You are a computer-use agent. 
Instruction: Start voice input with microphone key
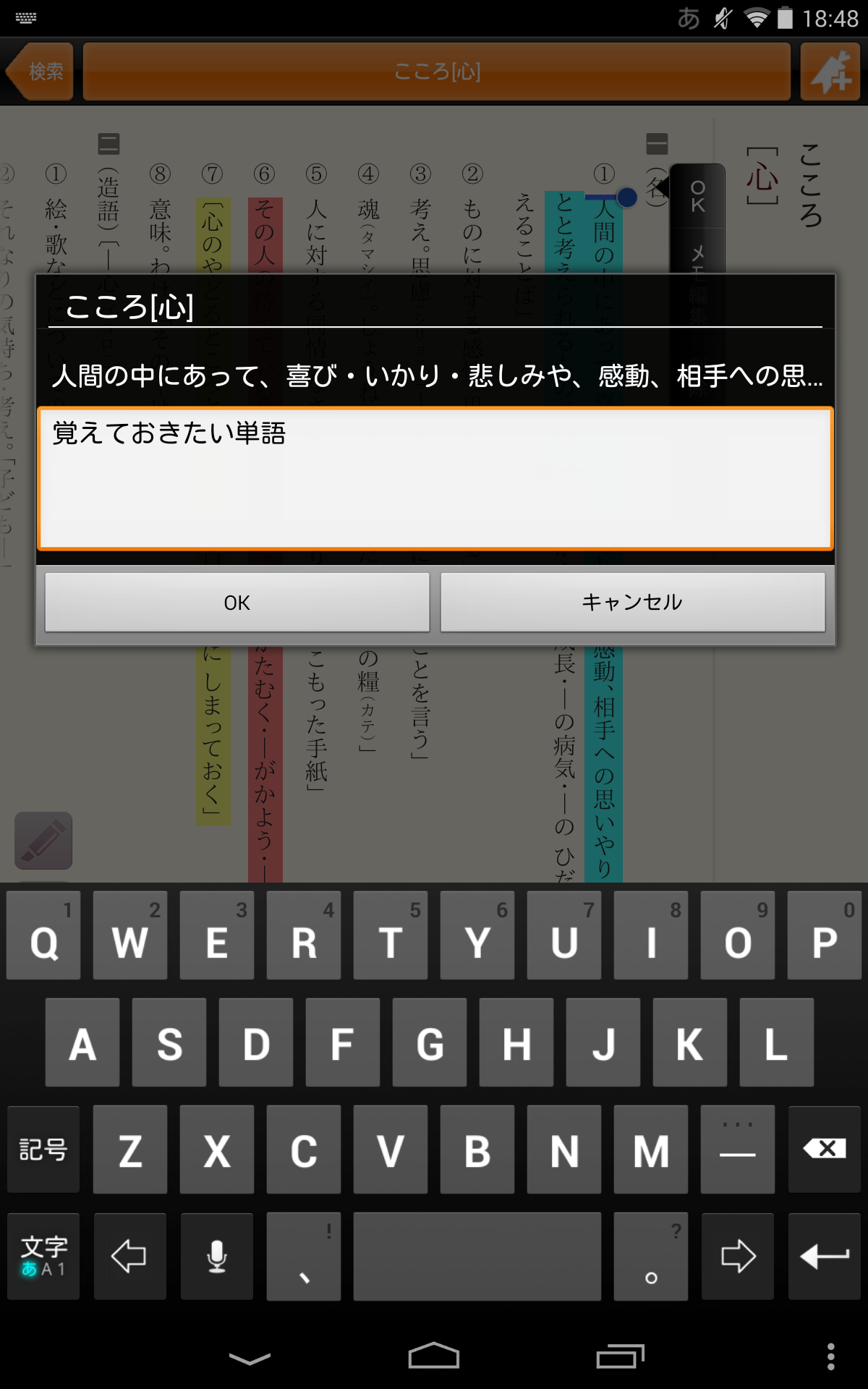[217, 1256]
